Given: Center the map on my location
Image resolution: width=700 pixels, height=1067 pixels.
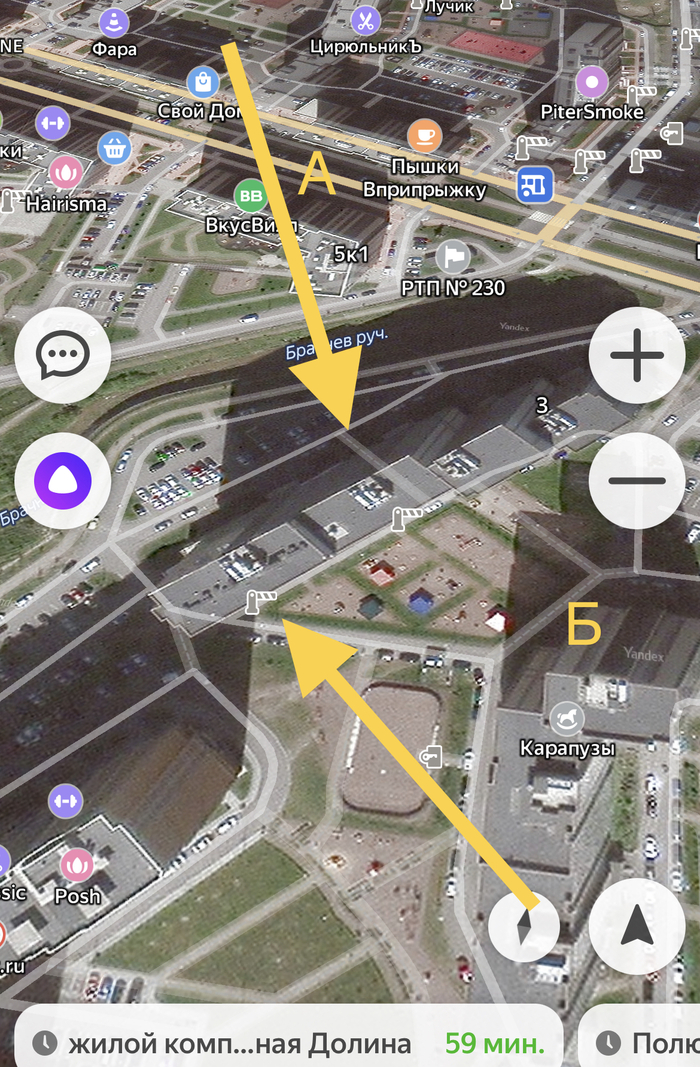Looking at the screenshot, I should tap(637, 926).
